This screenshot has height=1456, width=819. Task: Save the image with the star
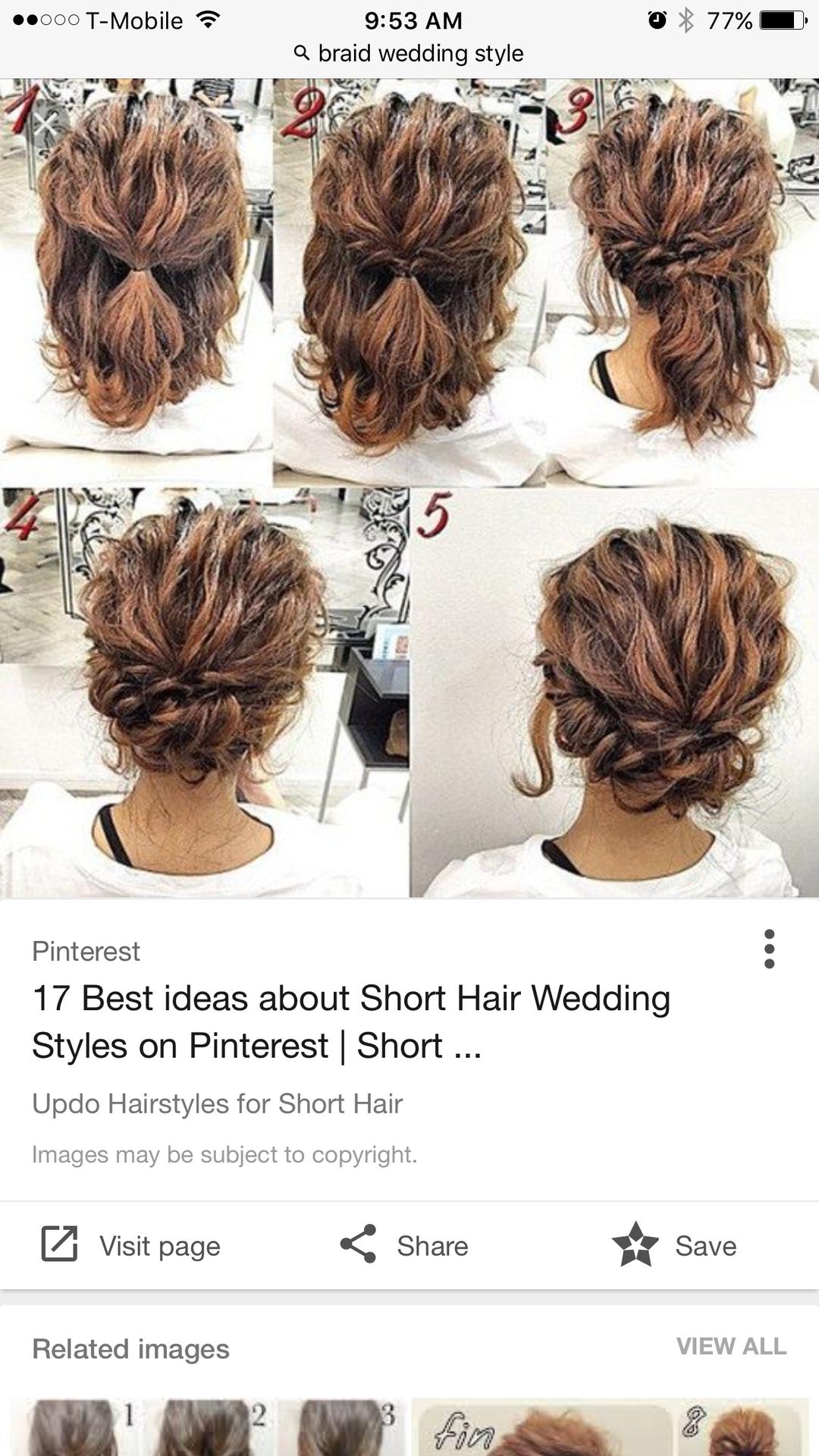[674, 1245]
